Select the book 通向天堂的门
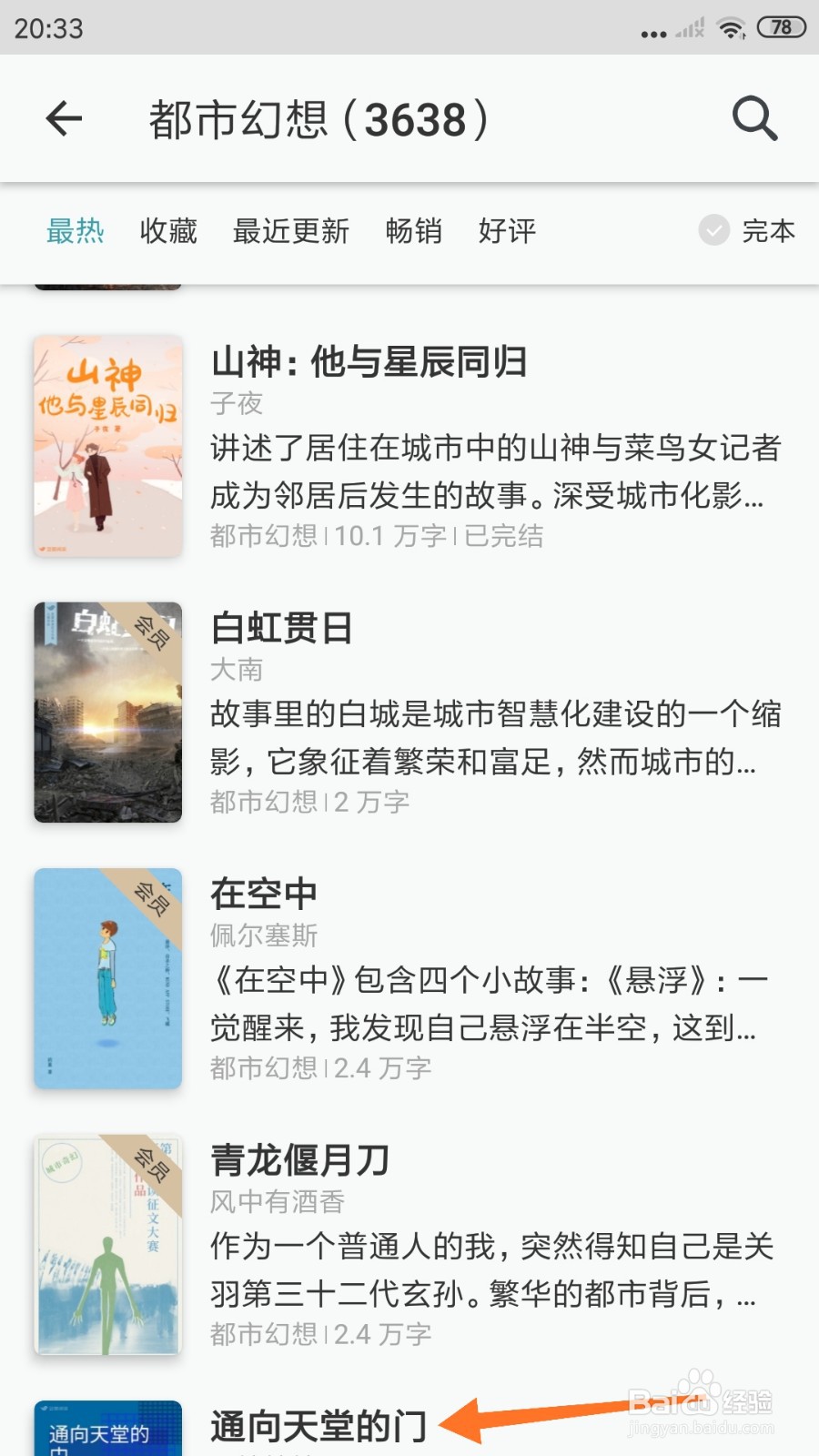Screen dimensions: 819x1456 [x=318, y=1426]
